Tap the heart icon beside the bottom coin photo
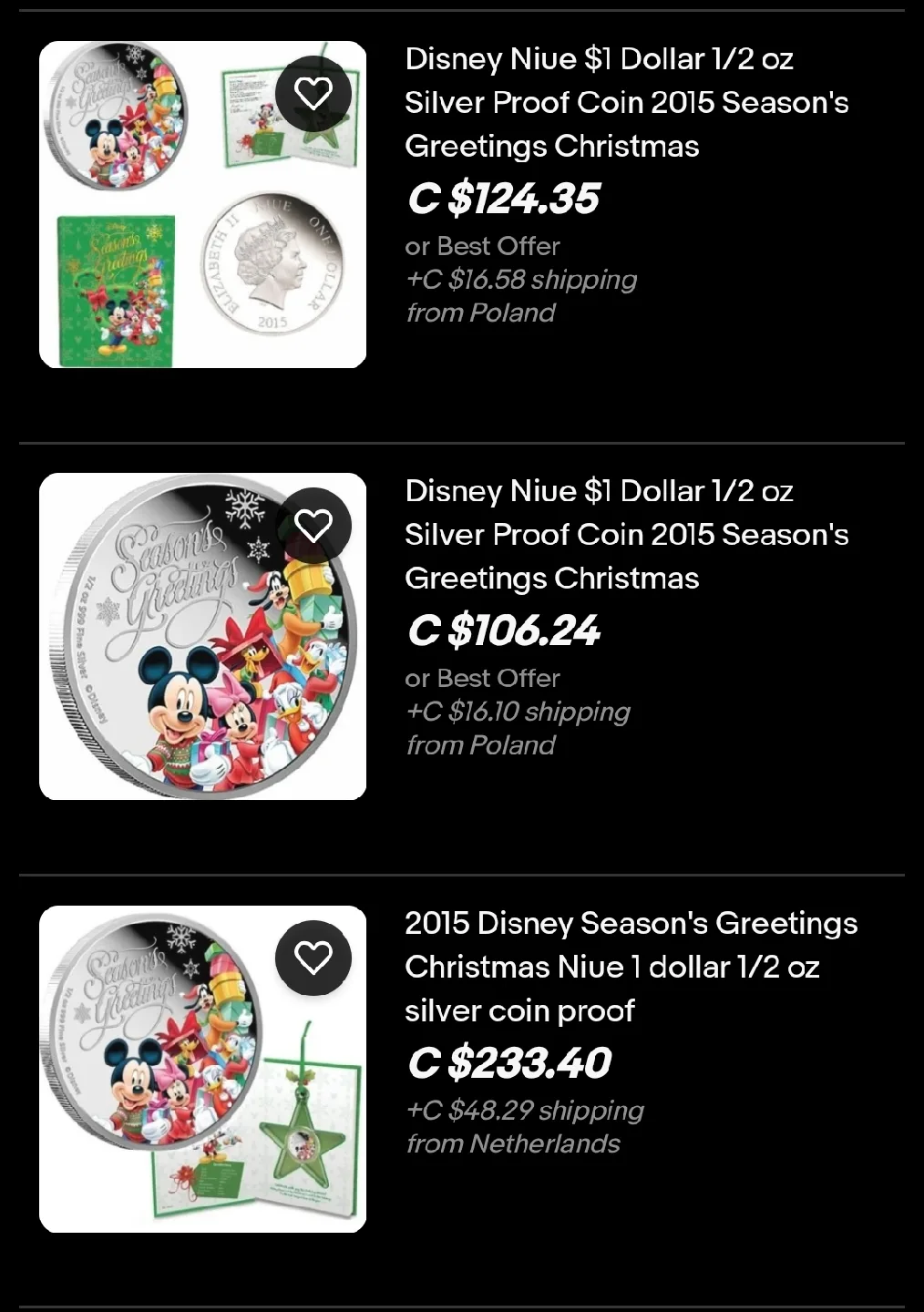The width and height of the screenshot is (924, 1312). pos(314,958)
